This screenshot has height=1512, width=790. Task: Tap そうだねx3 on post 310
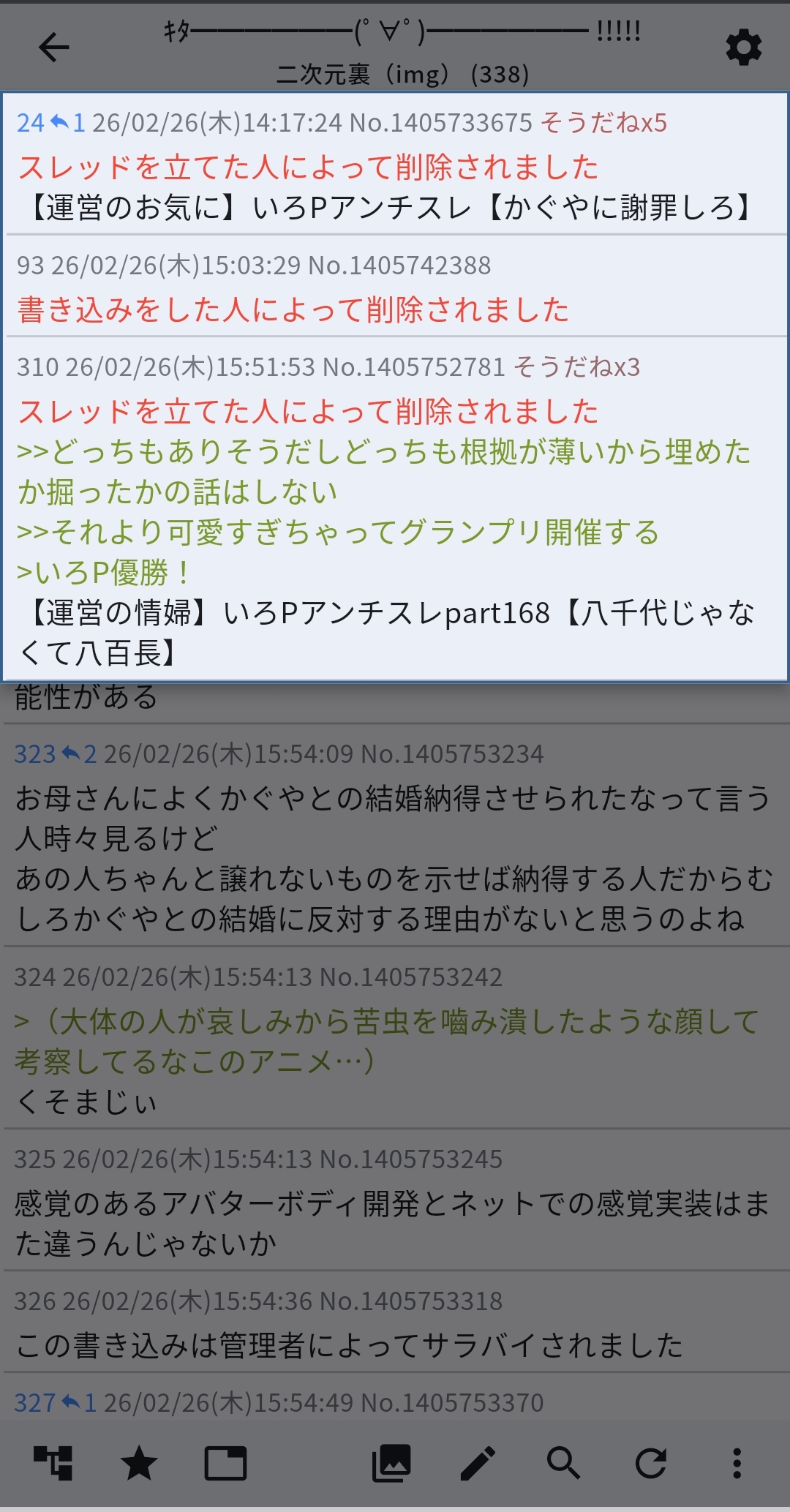[576, 366]
